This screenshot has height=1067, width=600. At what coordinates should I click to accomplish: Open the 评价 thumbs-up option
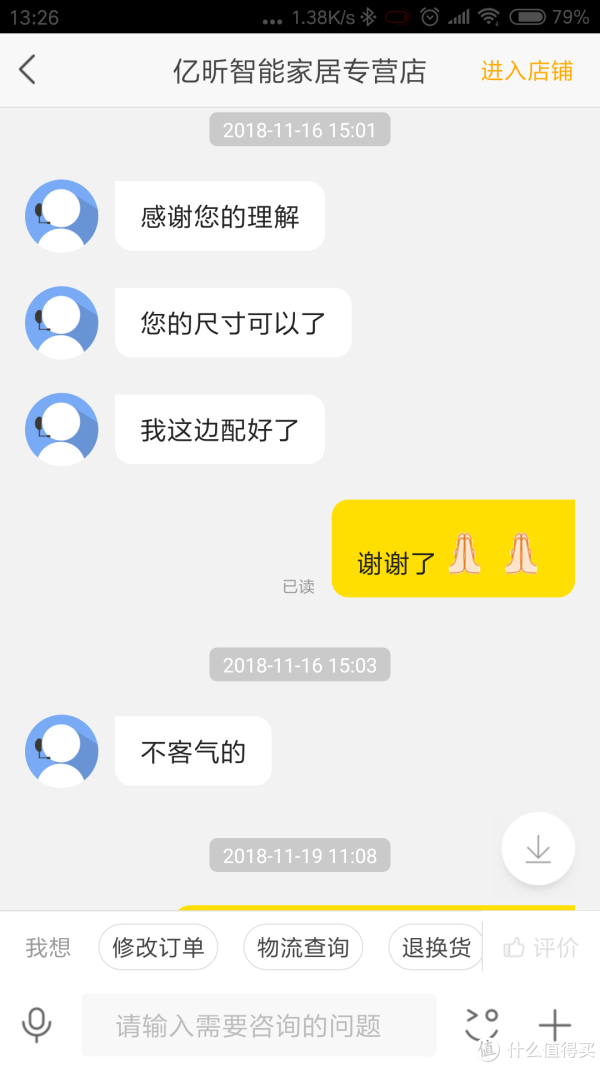point(541,947)
